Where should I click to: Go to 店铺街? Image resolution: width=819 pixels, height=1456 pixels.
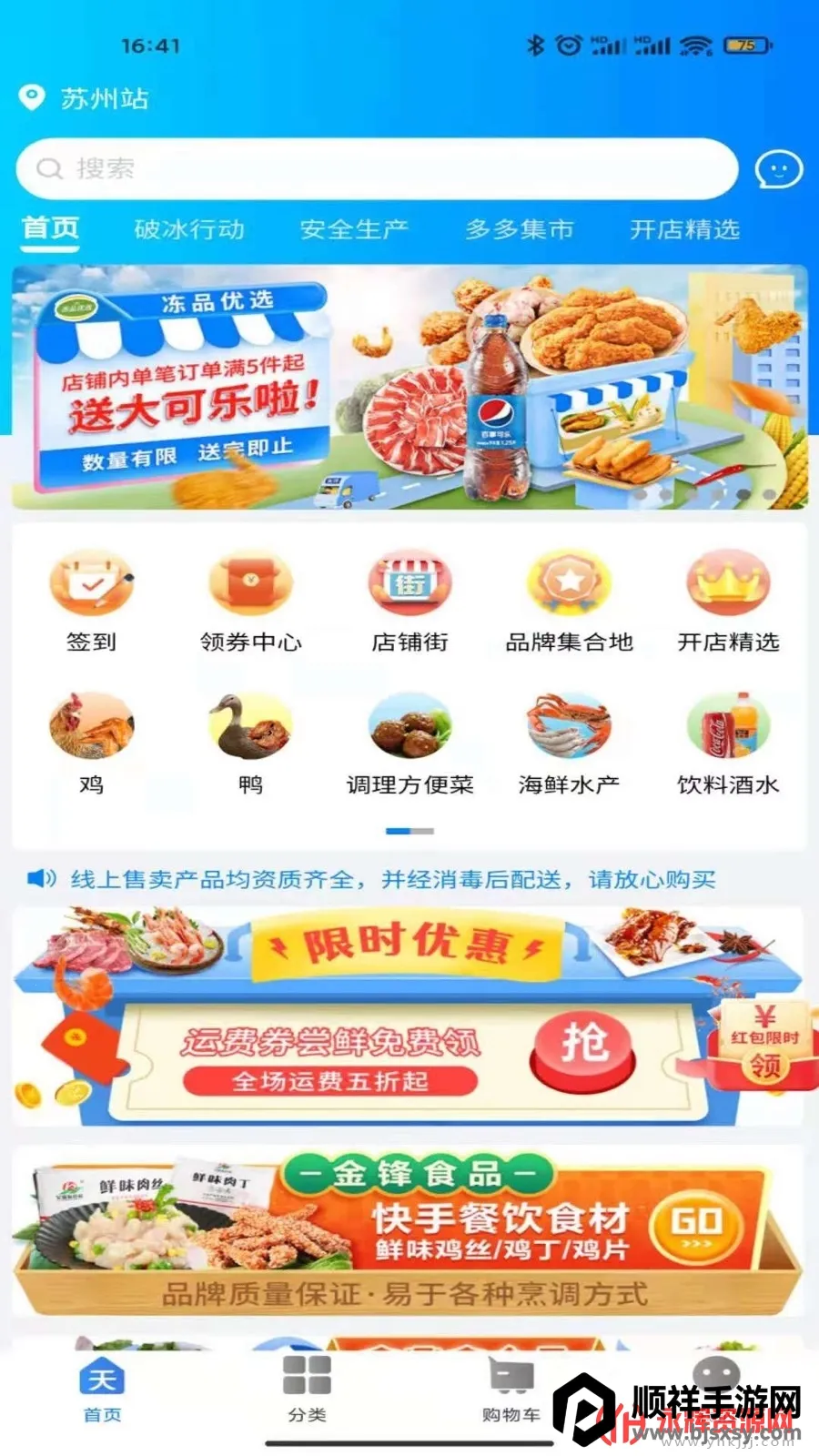pyautogui.click(x=409, y=601)
